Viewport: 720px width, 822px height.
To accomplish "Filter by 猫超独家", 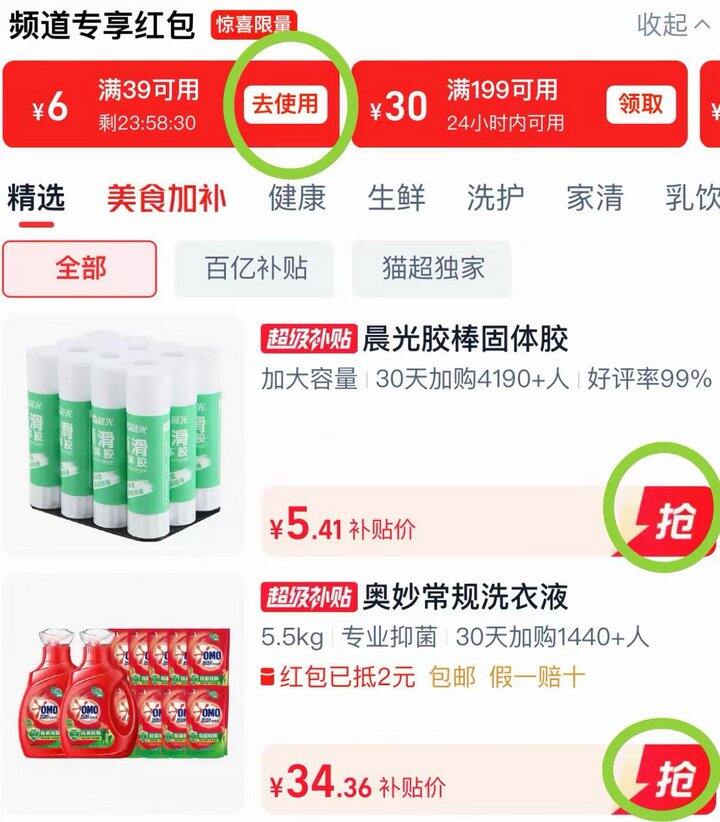I will (432, 269).
